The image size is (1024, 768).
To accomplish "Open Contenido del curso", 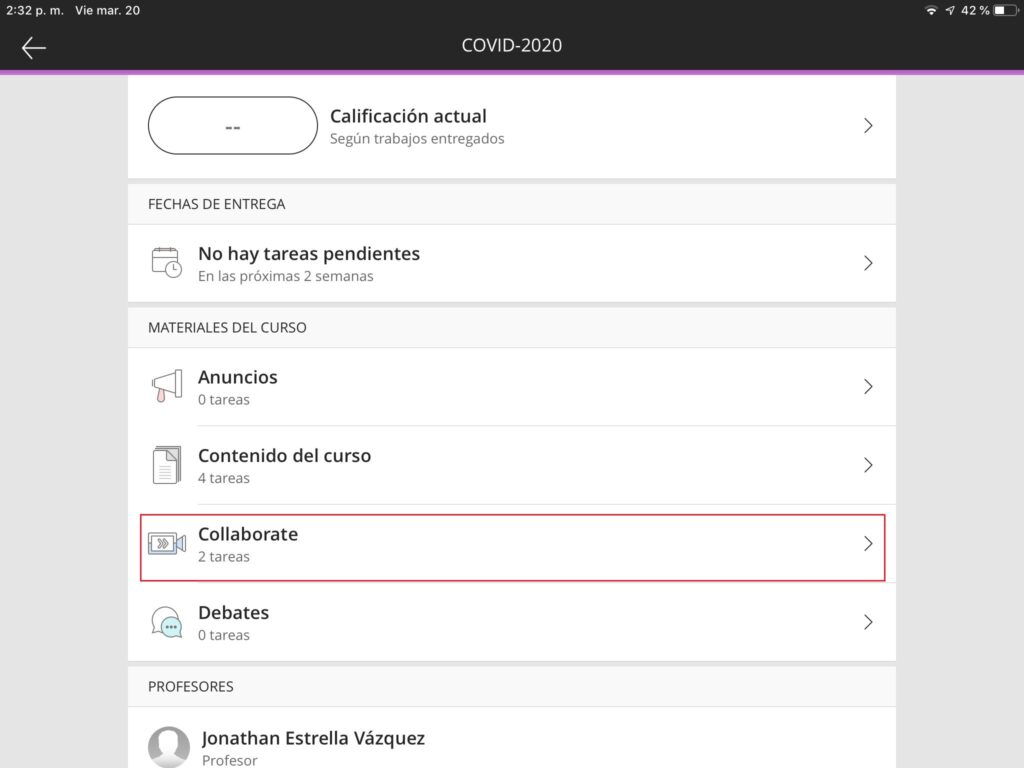I will [x=511, y=465].
